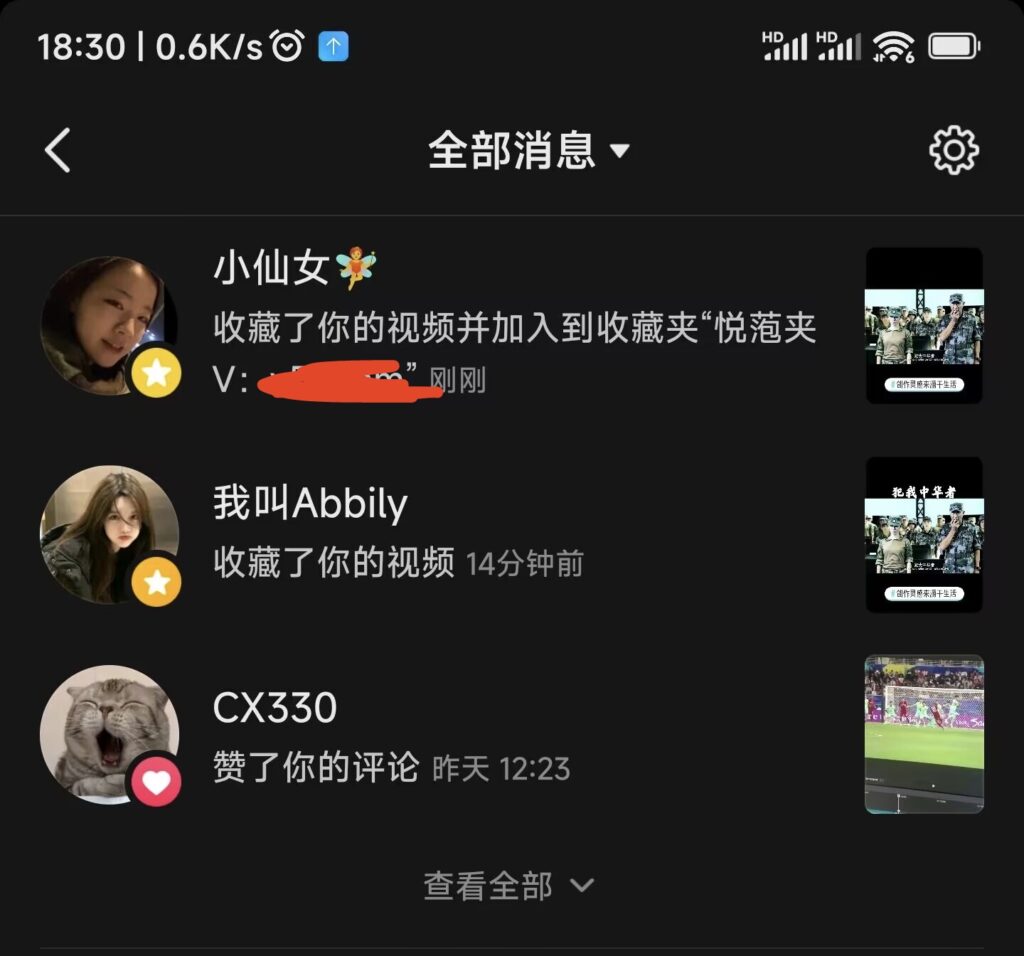Screen dimensions: 1024x956
Task: Open message settings gear icon
Action: 953,151
